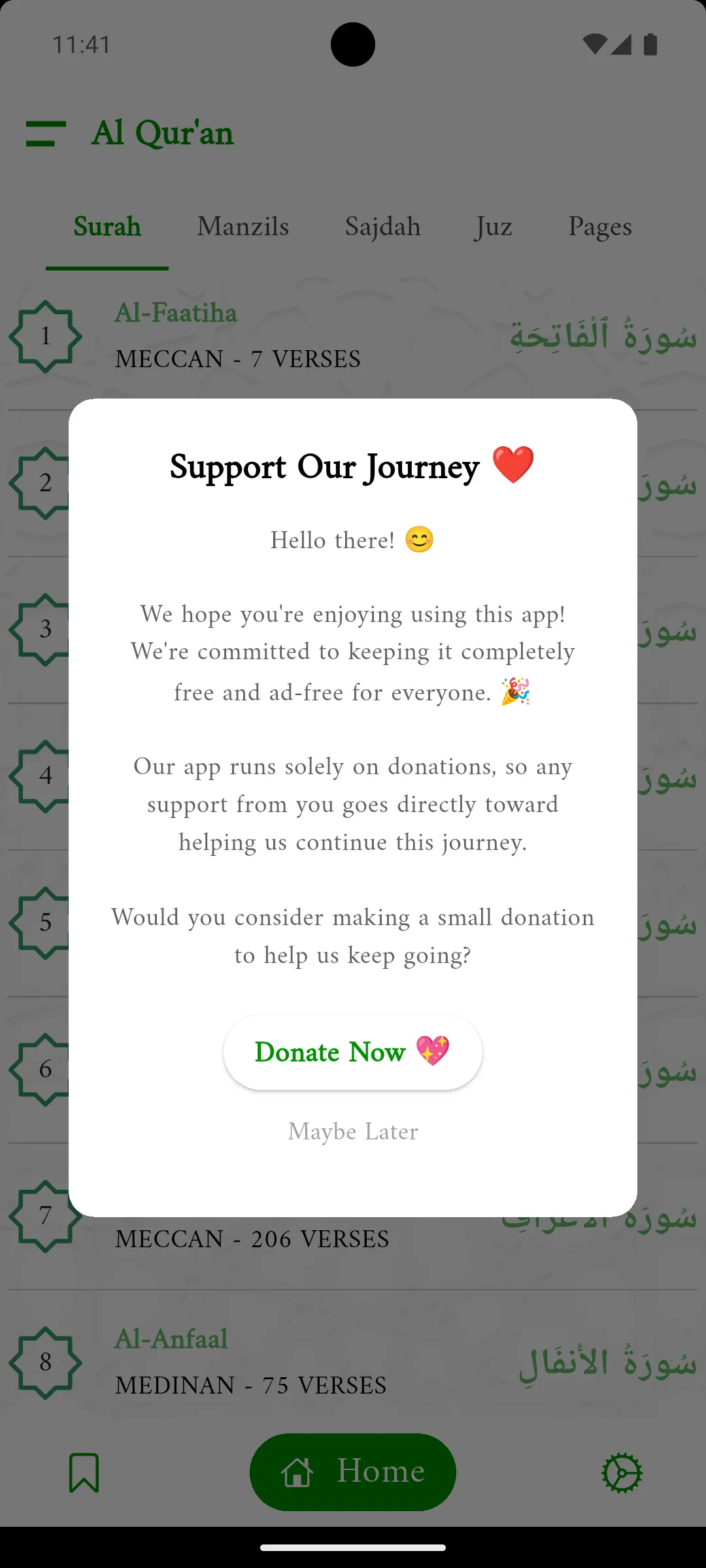This screenshot has height=1568, width=706.
Task: Open the Pages tab
Action: pyautogui.click(x=600, y=226)
